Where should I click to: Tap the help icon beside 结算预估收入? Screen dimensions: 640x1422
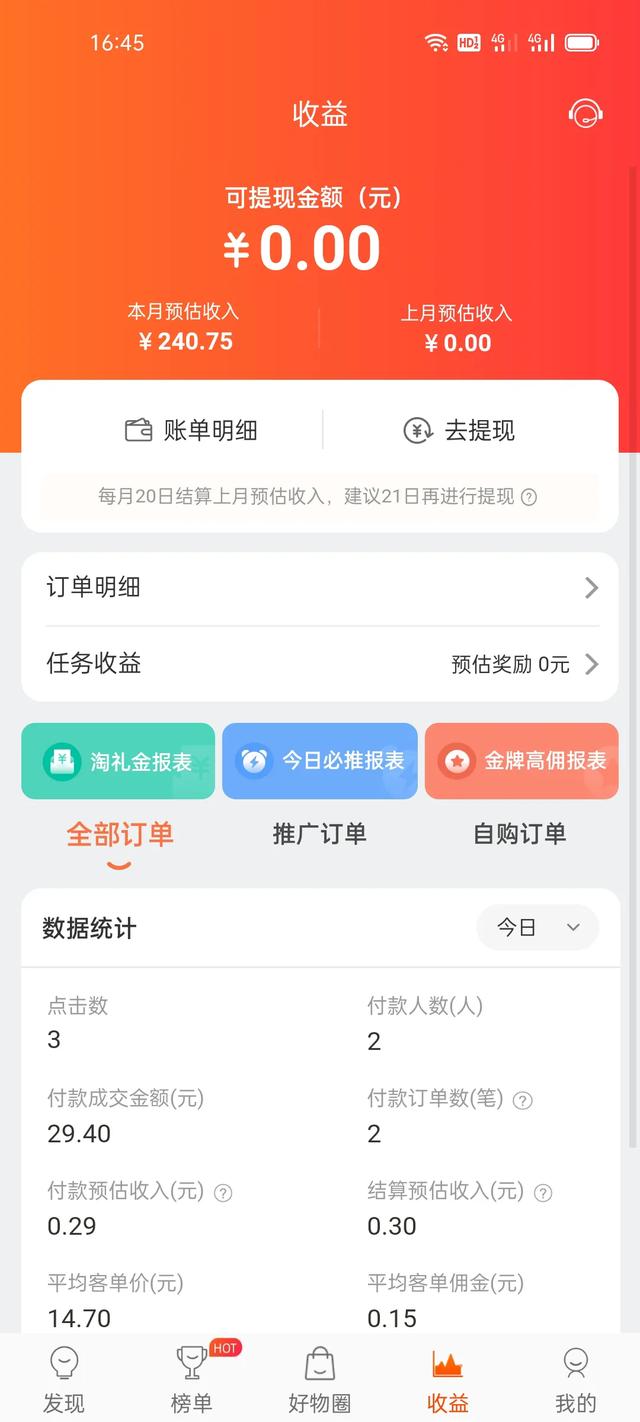(x=543, y=1192)
